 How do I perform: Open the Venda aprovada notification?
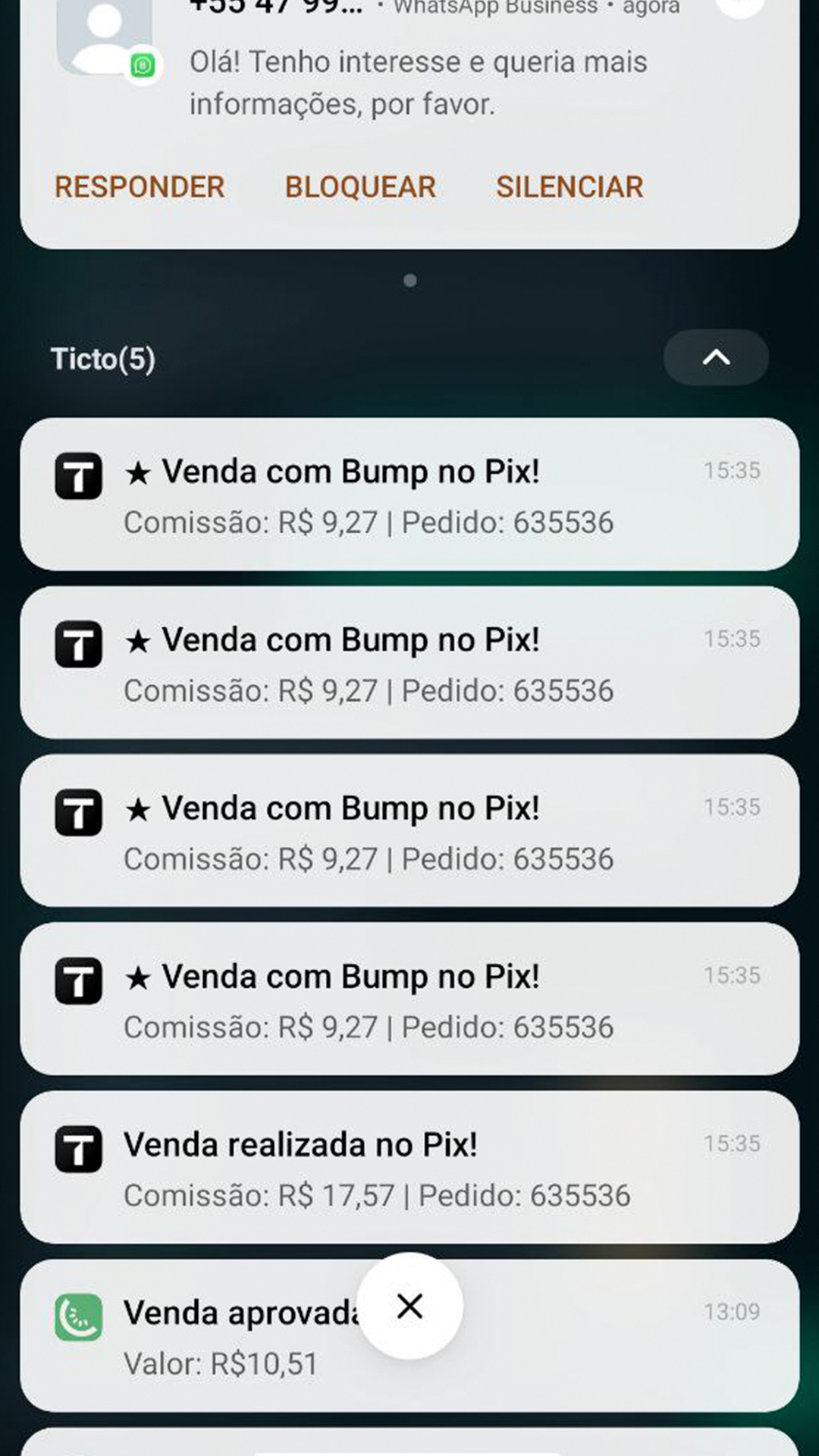point(227,1336)
